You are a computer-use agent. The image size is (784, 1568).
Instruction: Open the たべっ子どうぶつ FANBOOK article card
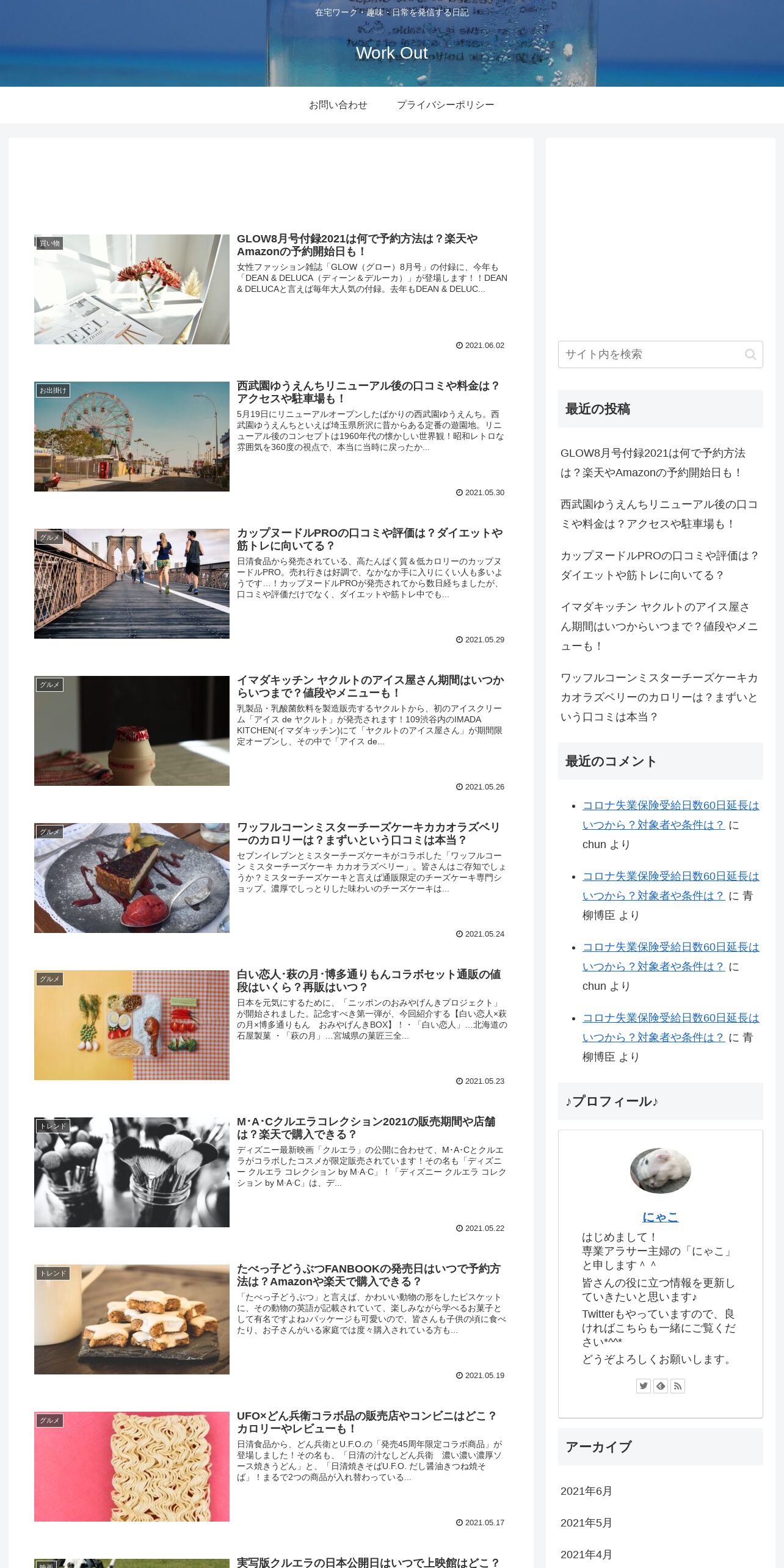pyautogui.click(x=368, y=1275)
